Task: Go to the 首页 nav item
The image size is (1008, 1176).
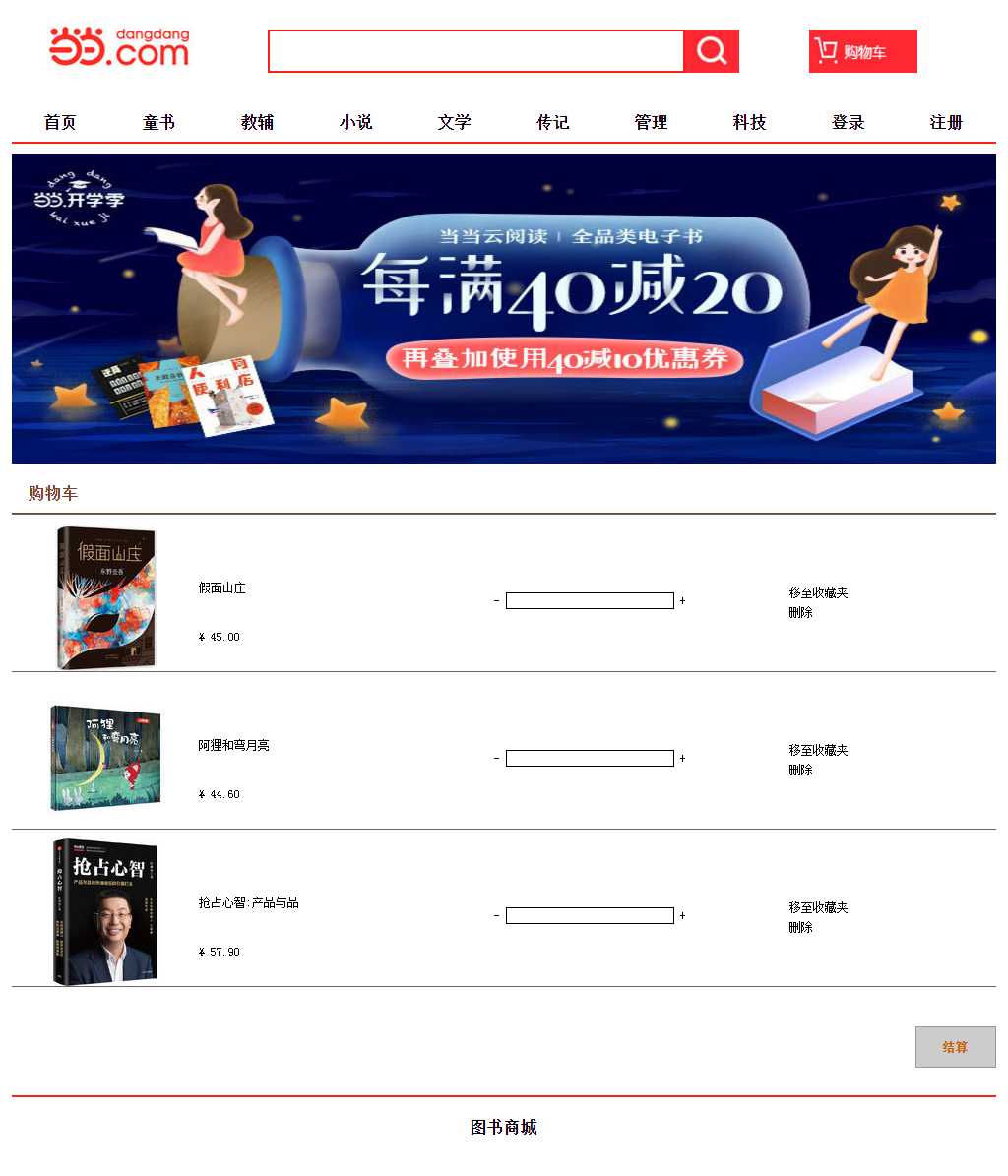Action: coord(60,122)
